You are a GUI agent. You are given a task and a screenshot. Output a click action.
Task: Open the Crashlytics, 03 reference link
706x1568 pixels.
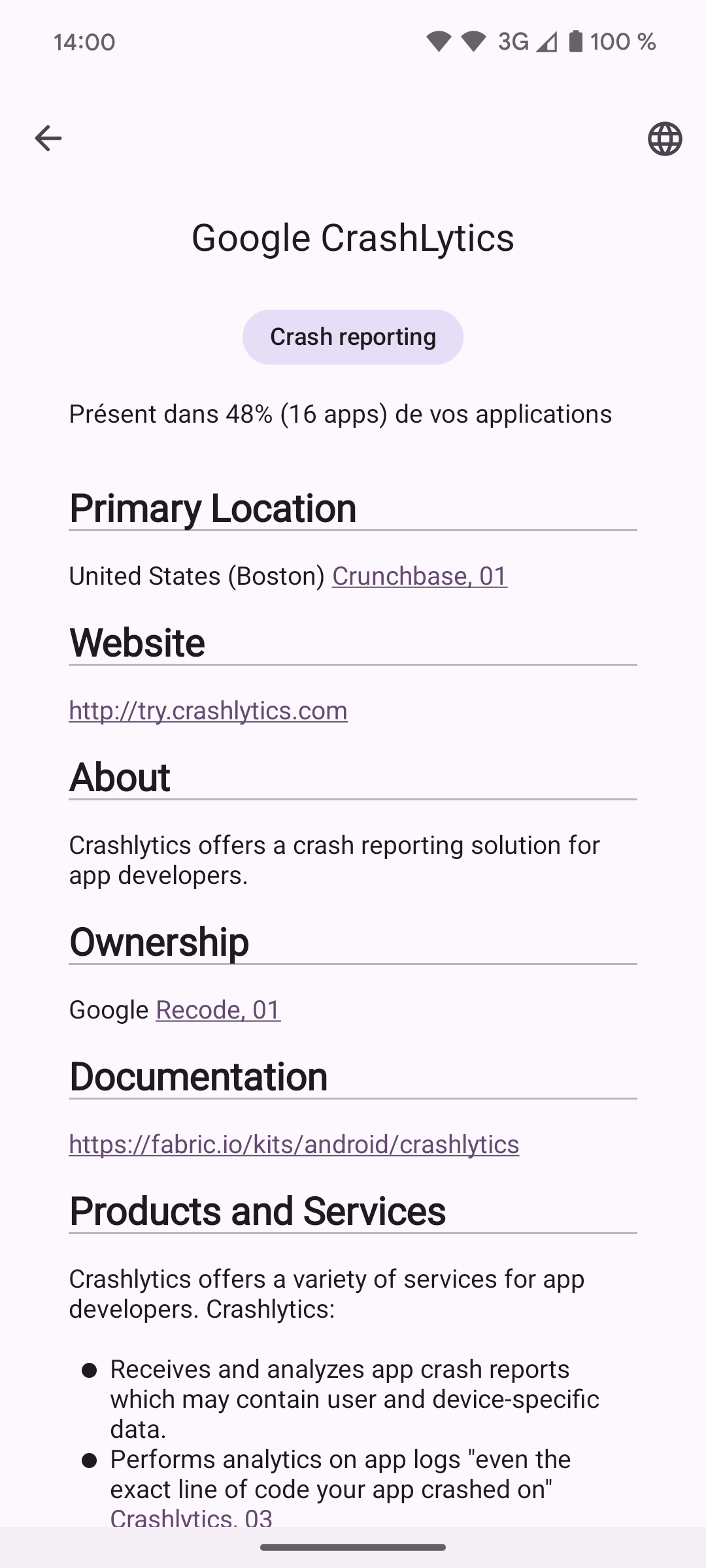pos(191,1517)
